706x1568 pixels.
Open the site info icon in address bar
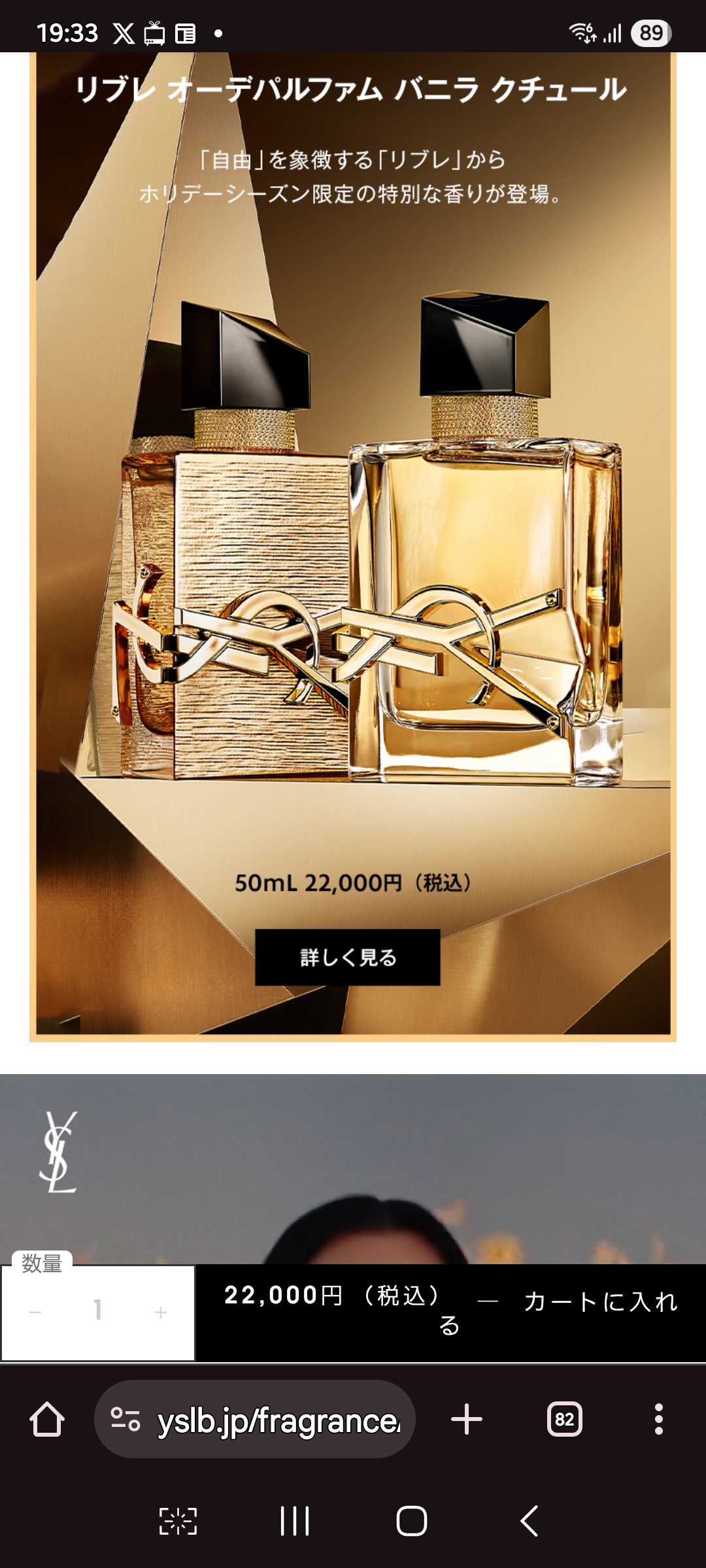click(125, 1419)
